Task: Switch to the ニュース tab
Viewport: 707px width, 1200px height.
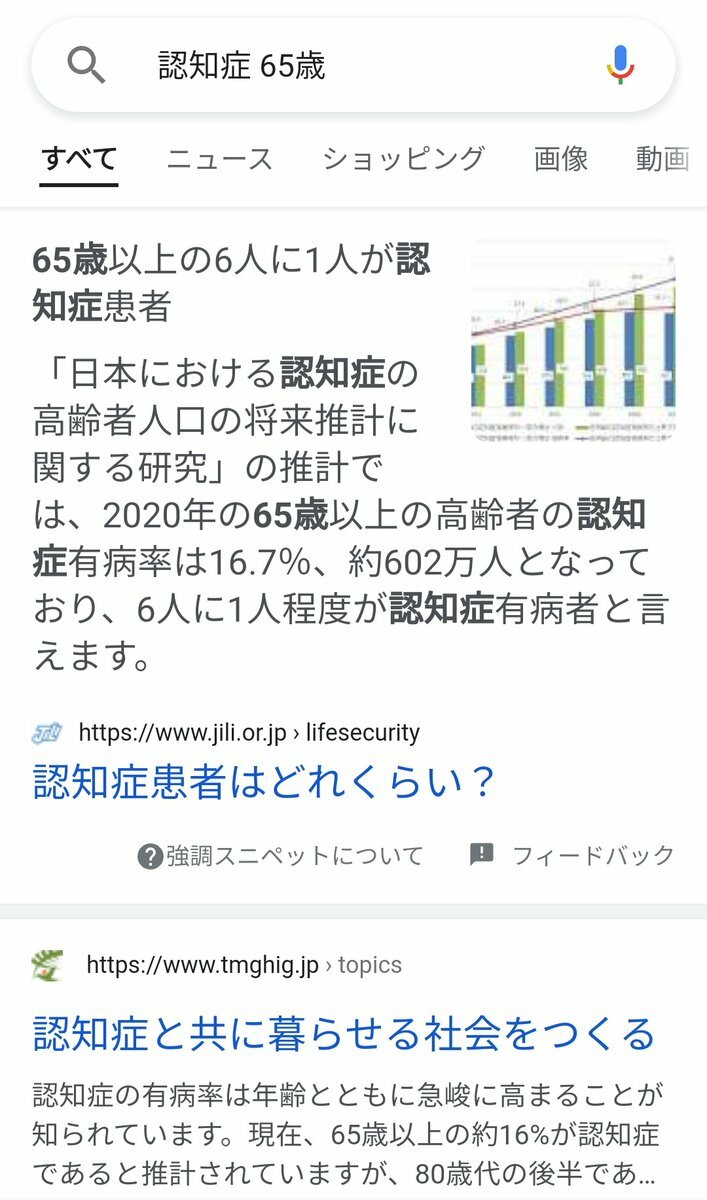Action: pyautogui.click(x=219, y=159)
